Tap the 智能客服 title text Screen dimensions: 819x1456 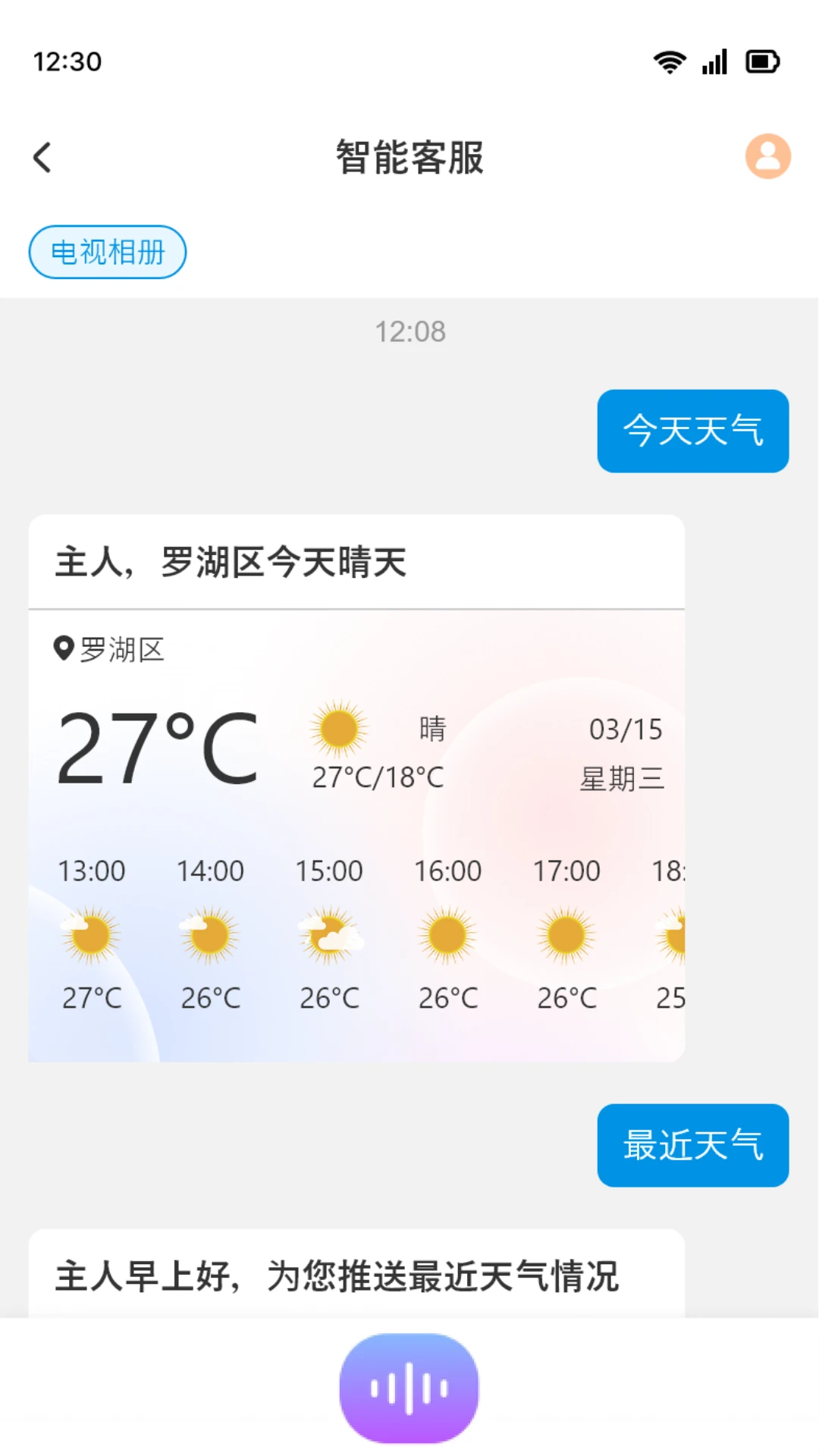[x=409, y=157]
